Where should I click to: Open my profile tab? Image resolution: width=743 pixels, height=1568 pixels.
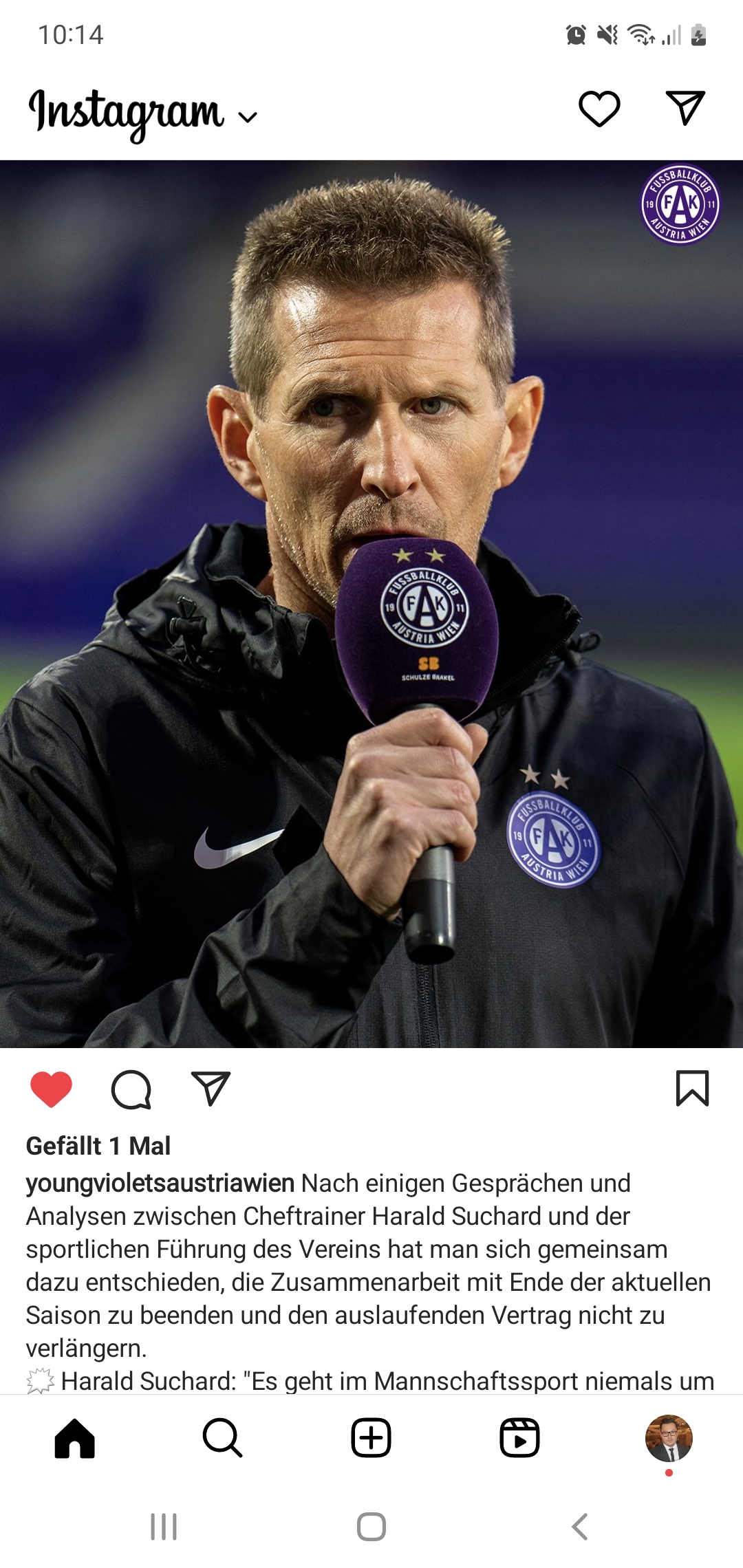[x=669, y=1438]
